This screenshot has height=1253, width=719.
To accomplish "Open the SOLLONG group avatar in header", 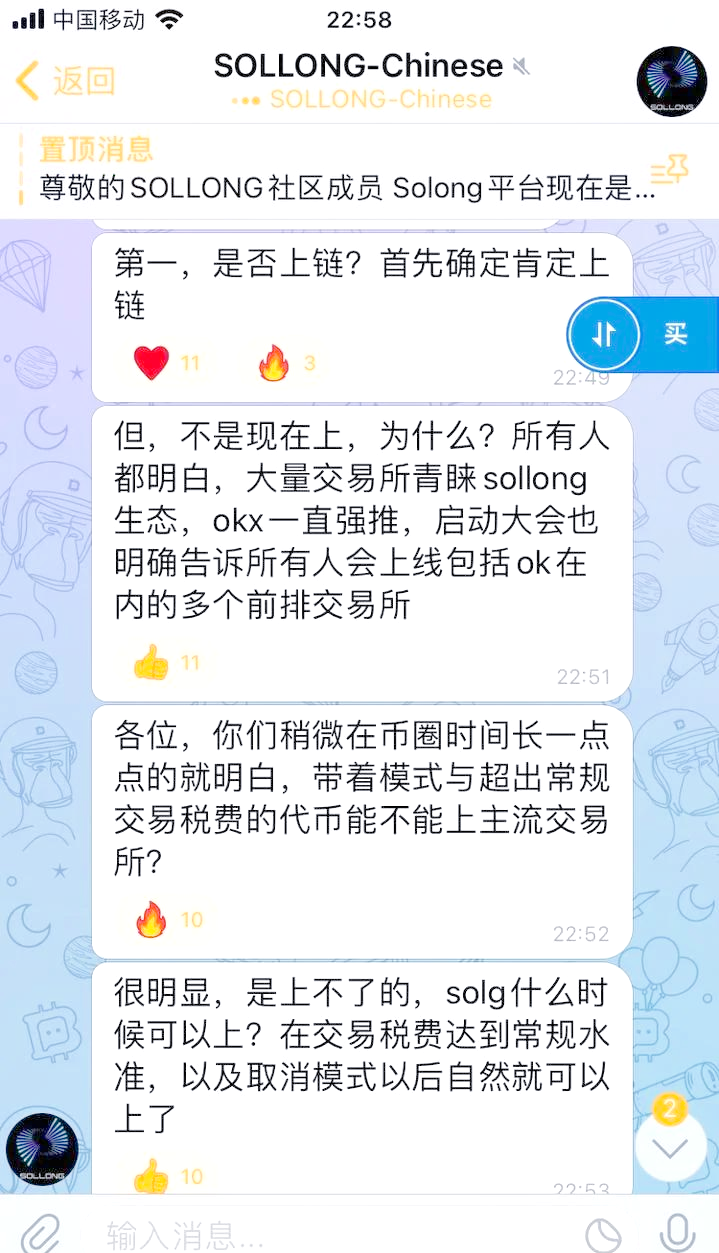I will tap(671, 81).
